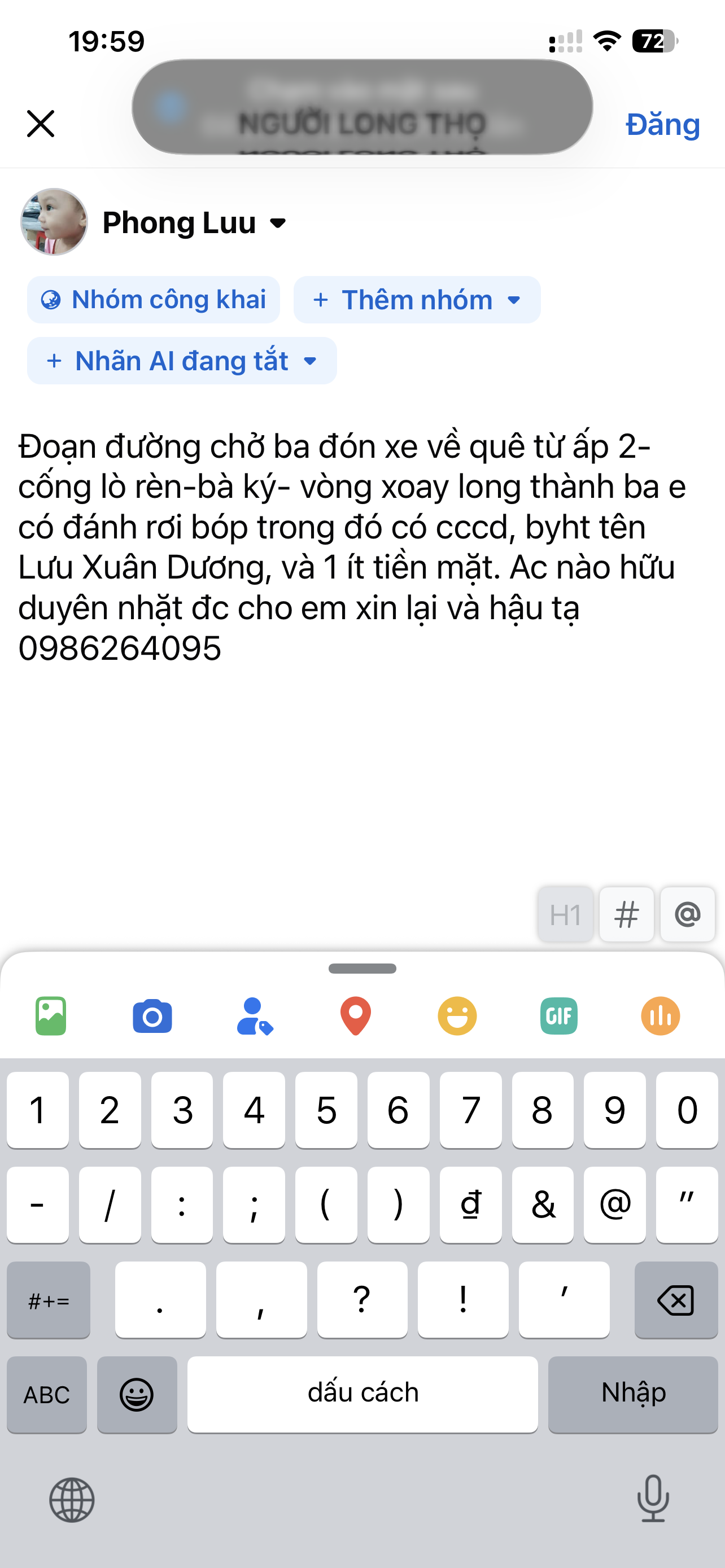Close the post composer
Image resolution: width=725 pixels, height=1568 pixels.
(x=41, y=124)
